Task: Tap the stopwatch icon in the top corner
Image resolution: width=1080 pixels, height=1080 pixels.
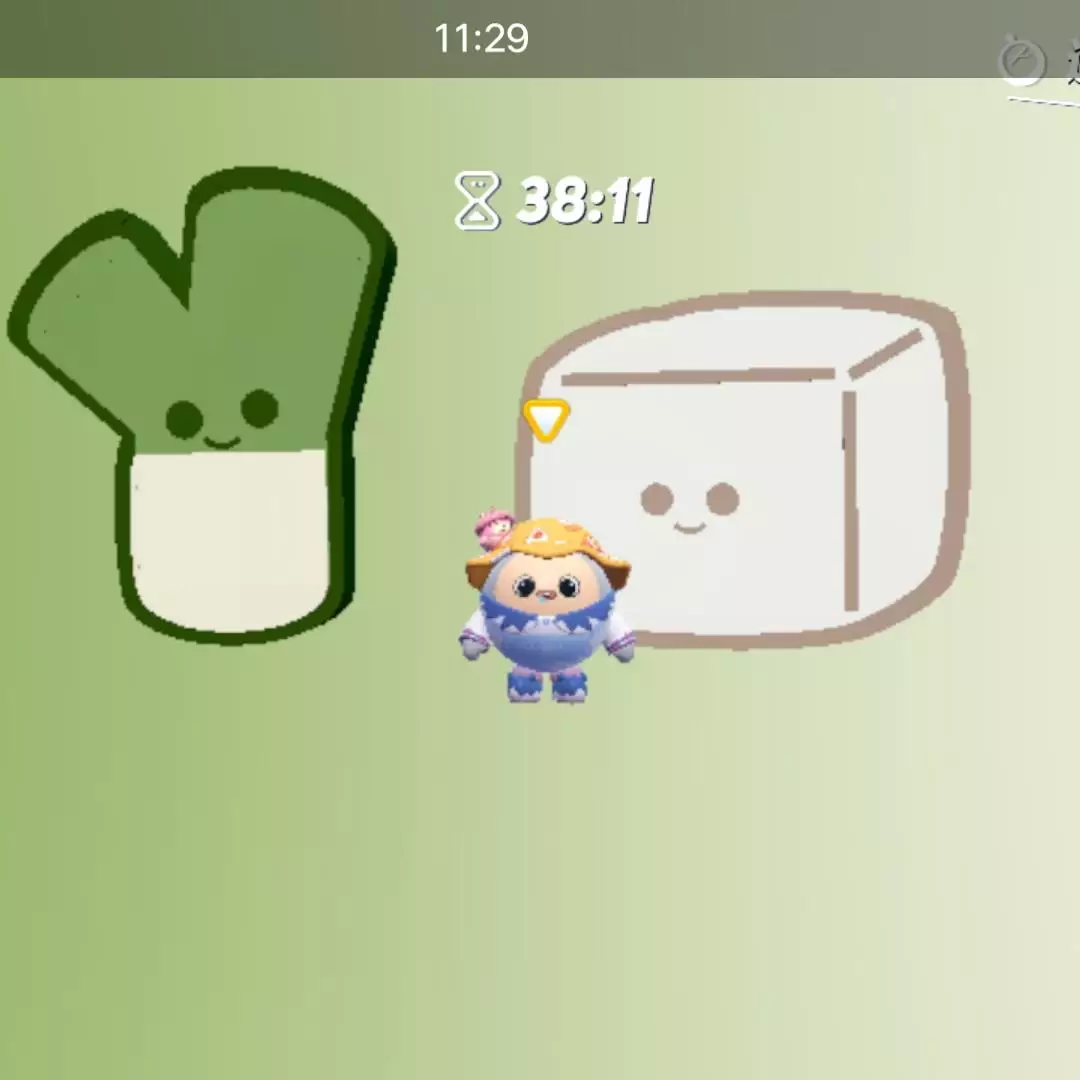Action: point(1022,61)
